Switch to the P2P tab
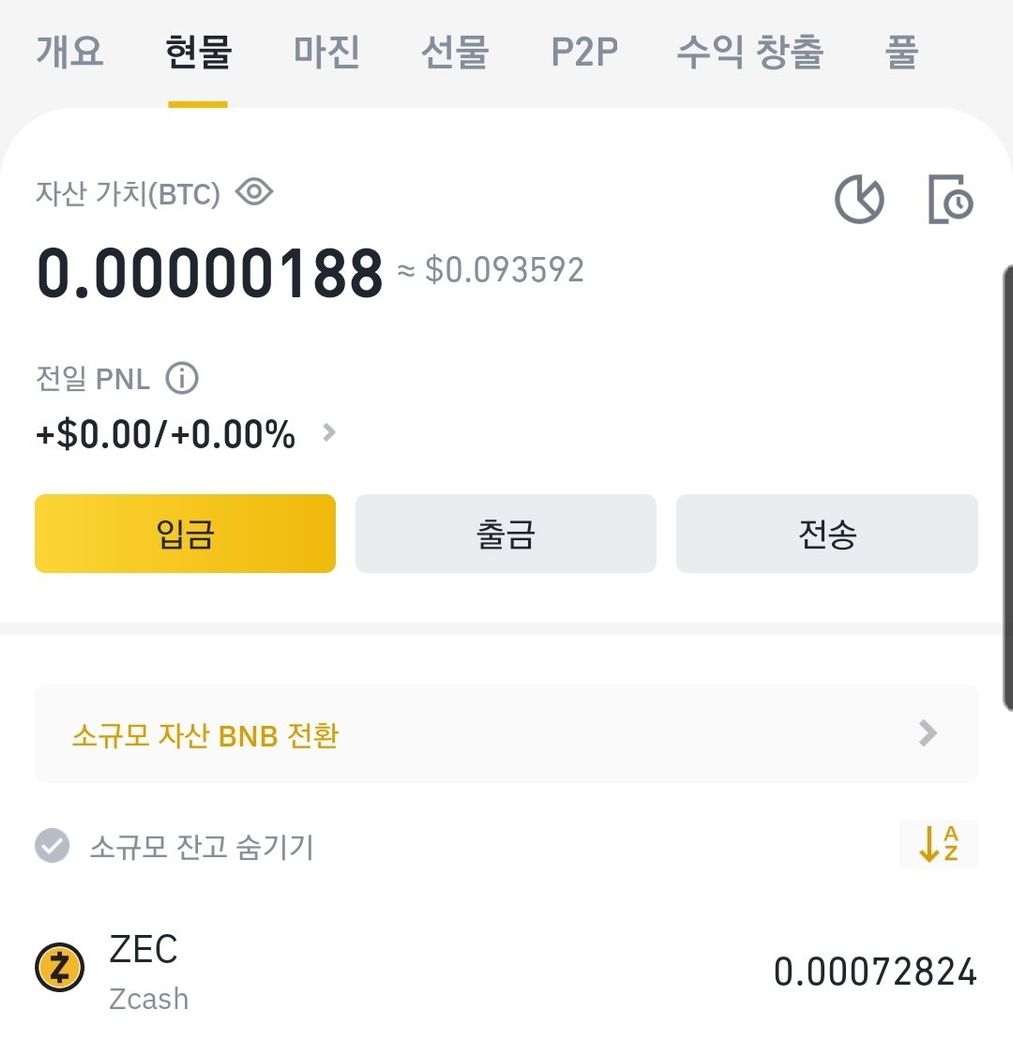Screen dimensions: 1013x1040 pos(584,51)
